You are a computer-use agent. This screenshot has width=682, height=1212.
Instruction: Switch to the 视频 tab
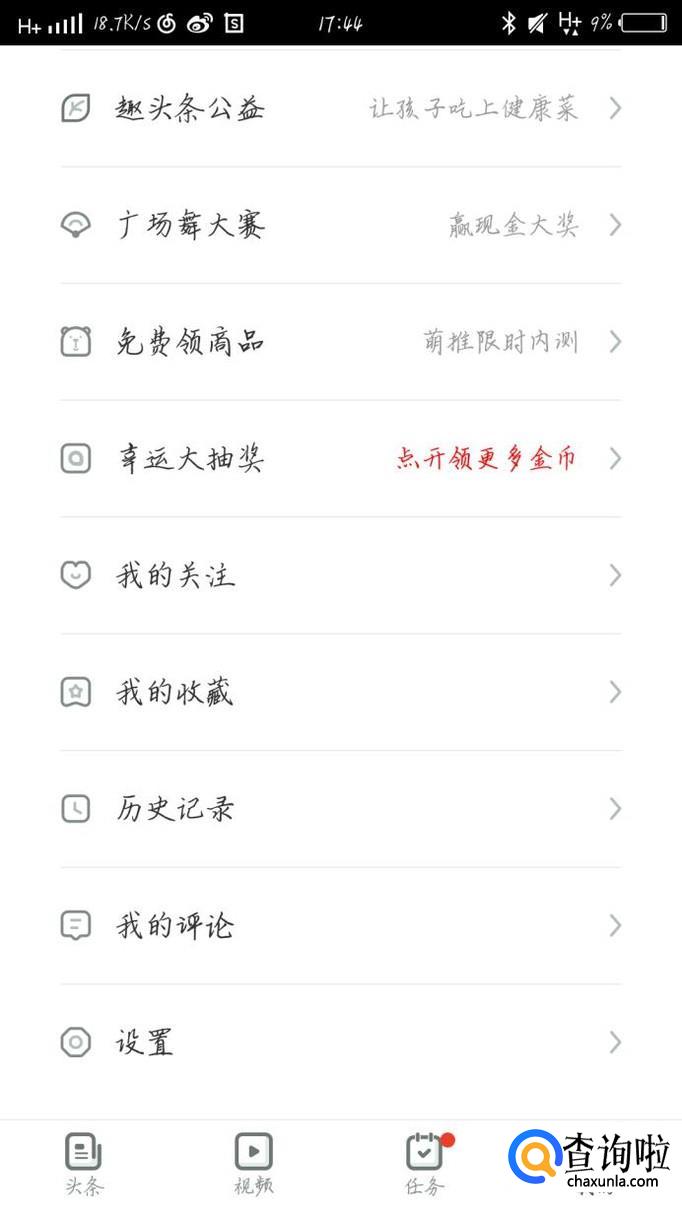click(x=253, y=1164)
